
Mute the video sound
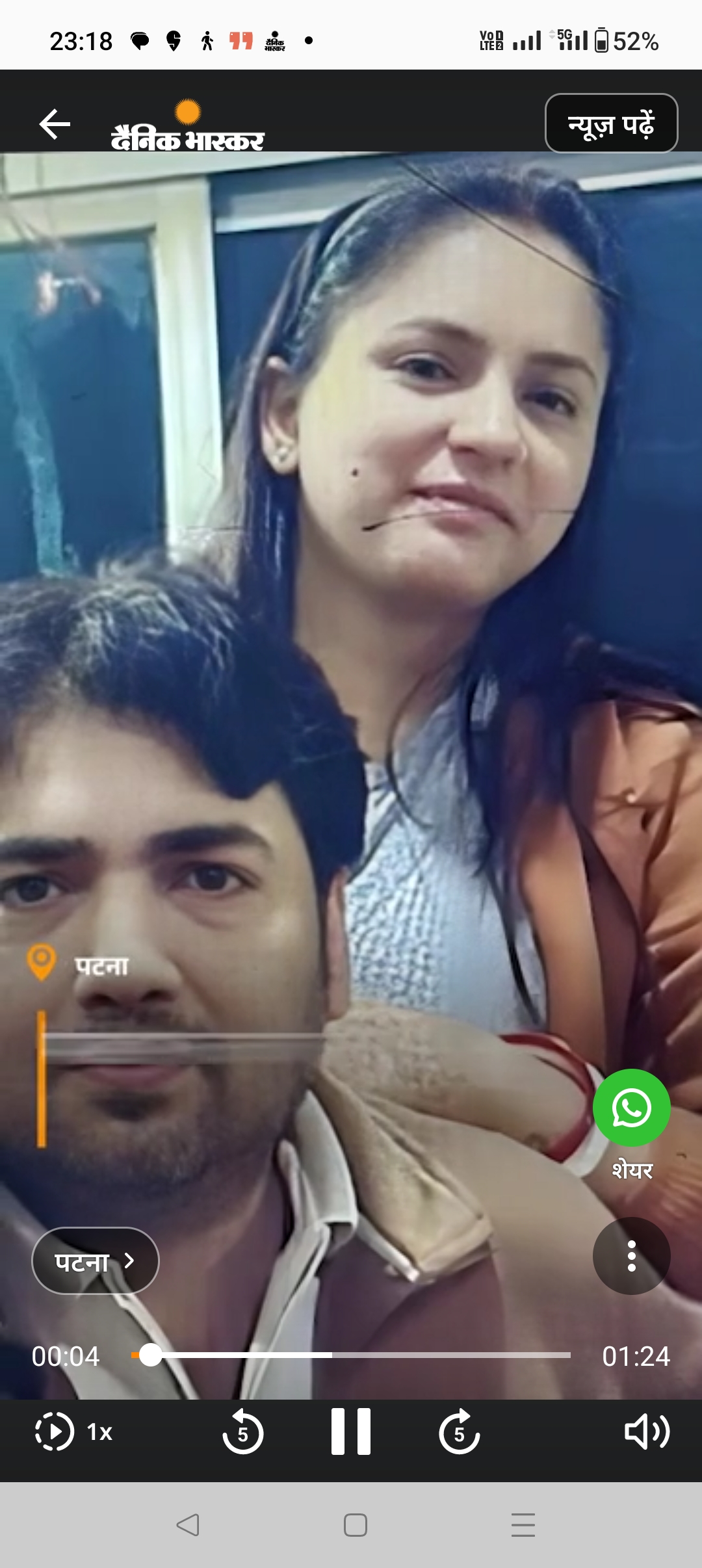646,1432
